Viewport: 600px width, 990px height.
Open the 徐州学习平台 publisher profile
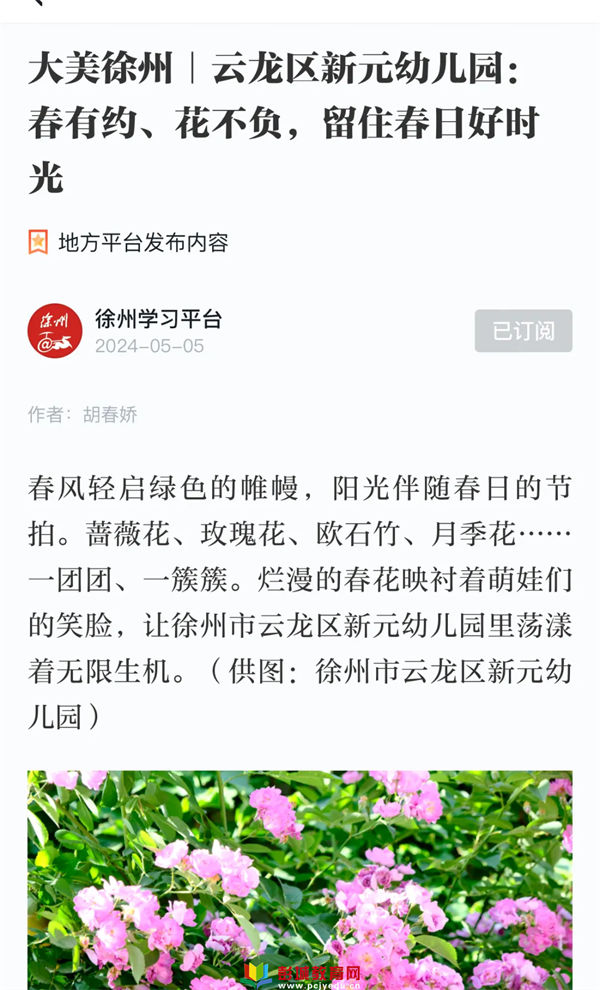click(x=157, y=320)
